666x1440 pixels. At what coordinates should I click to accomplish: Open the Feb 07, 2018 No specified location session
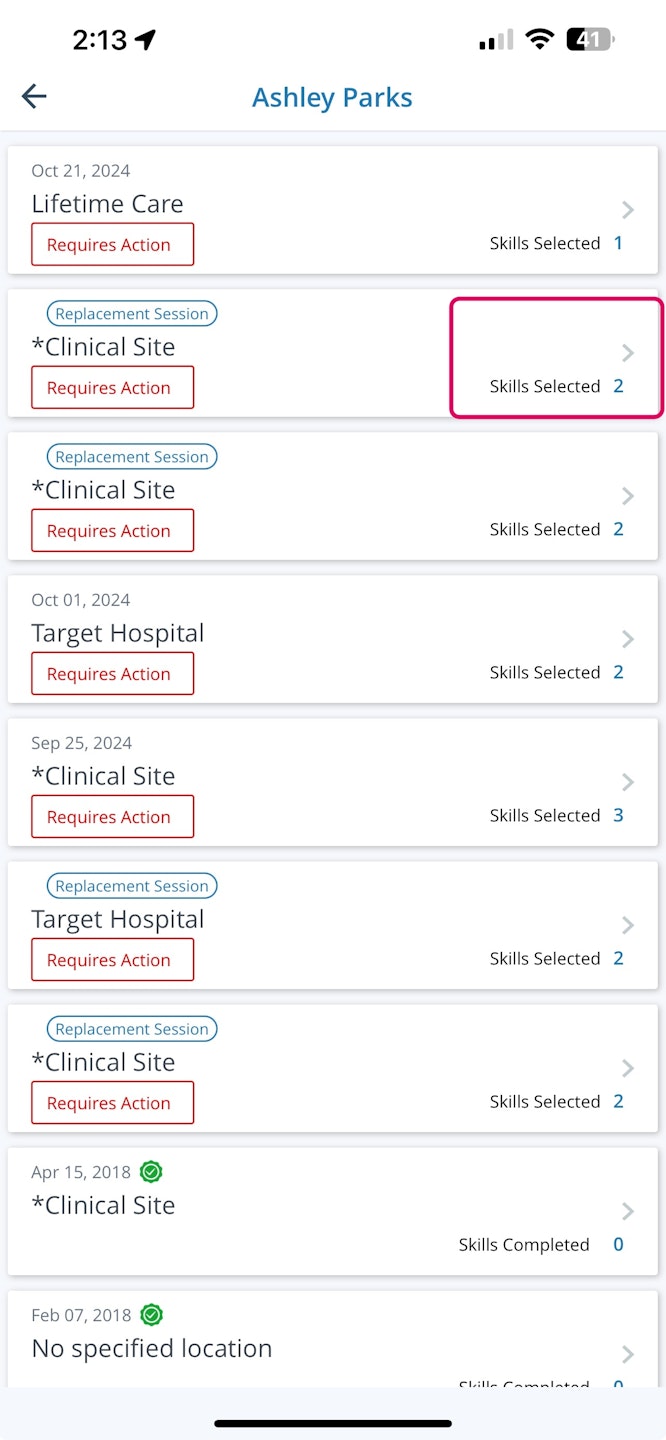coord(332,1348)
